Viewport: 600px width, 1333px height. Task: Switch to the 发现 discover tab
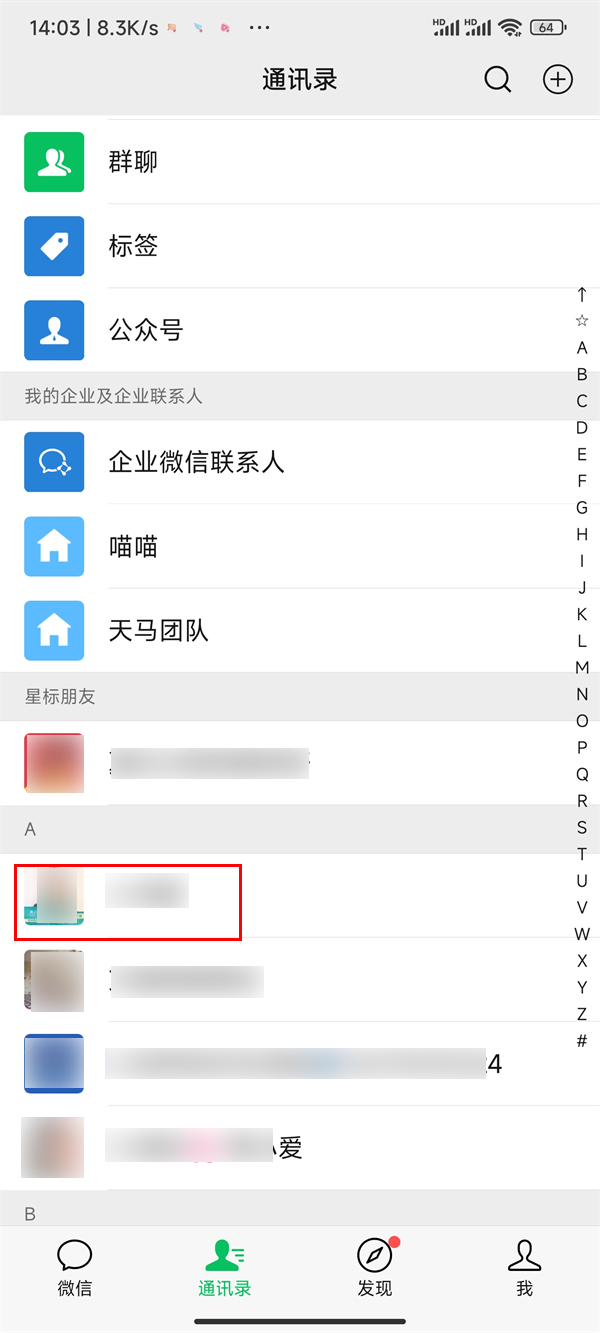click(375, 1268)
